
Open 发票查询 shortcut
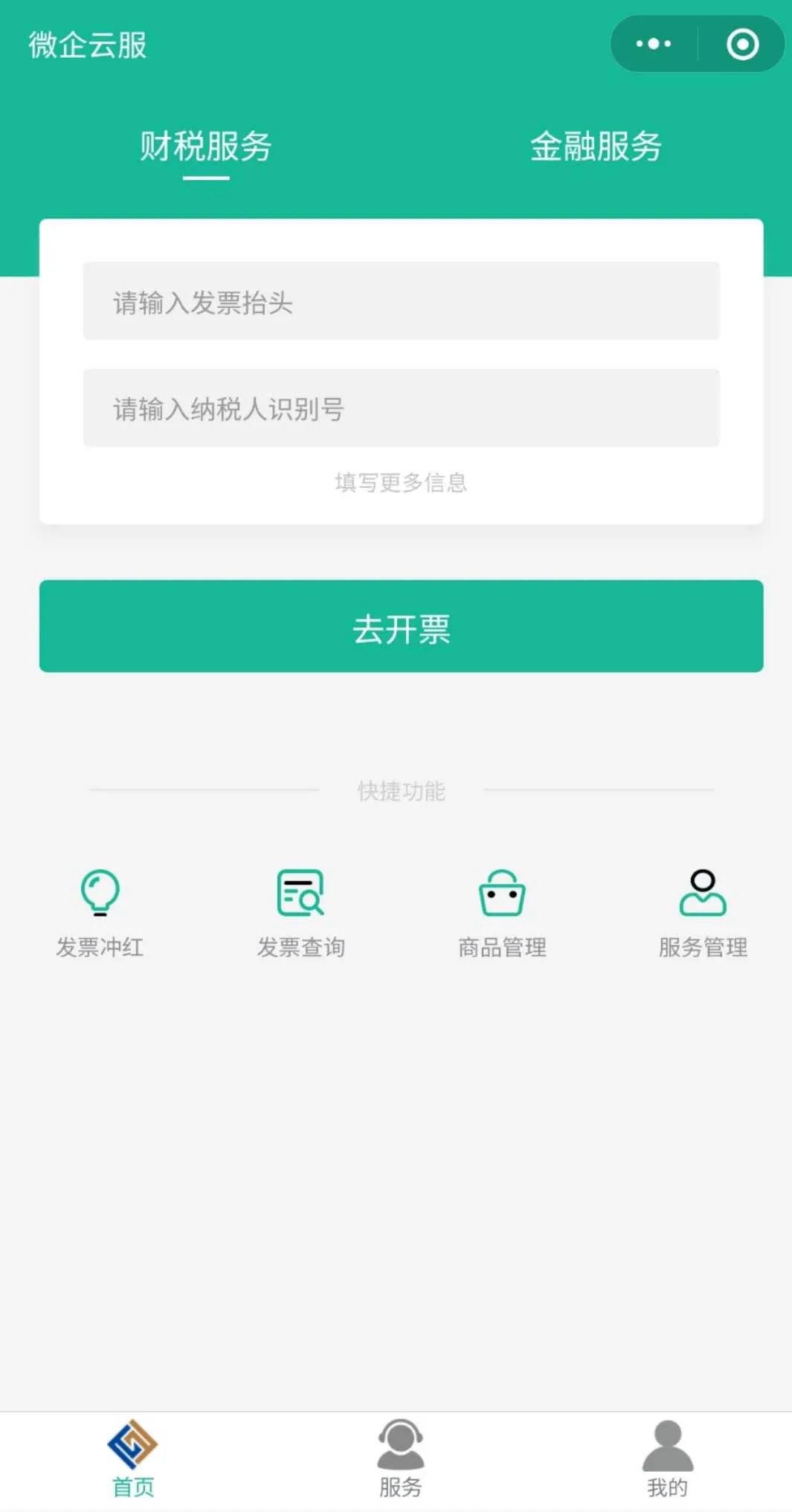[x=300, y=914]
